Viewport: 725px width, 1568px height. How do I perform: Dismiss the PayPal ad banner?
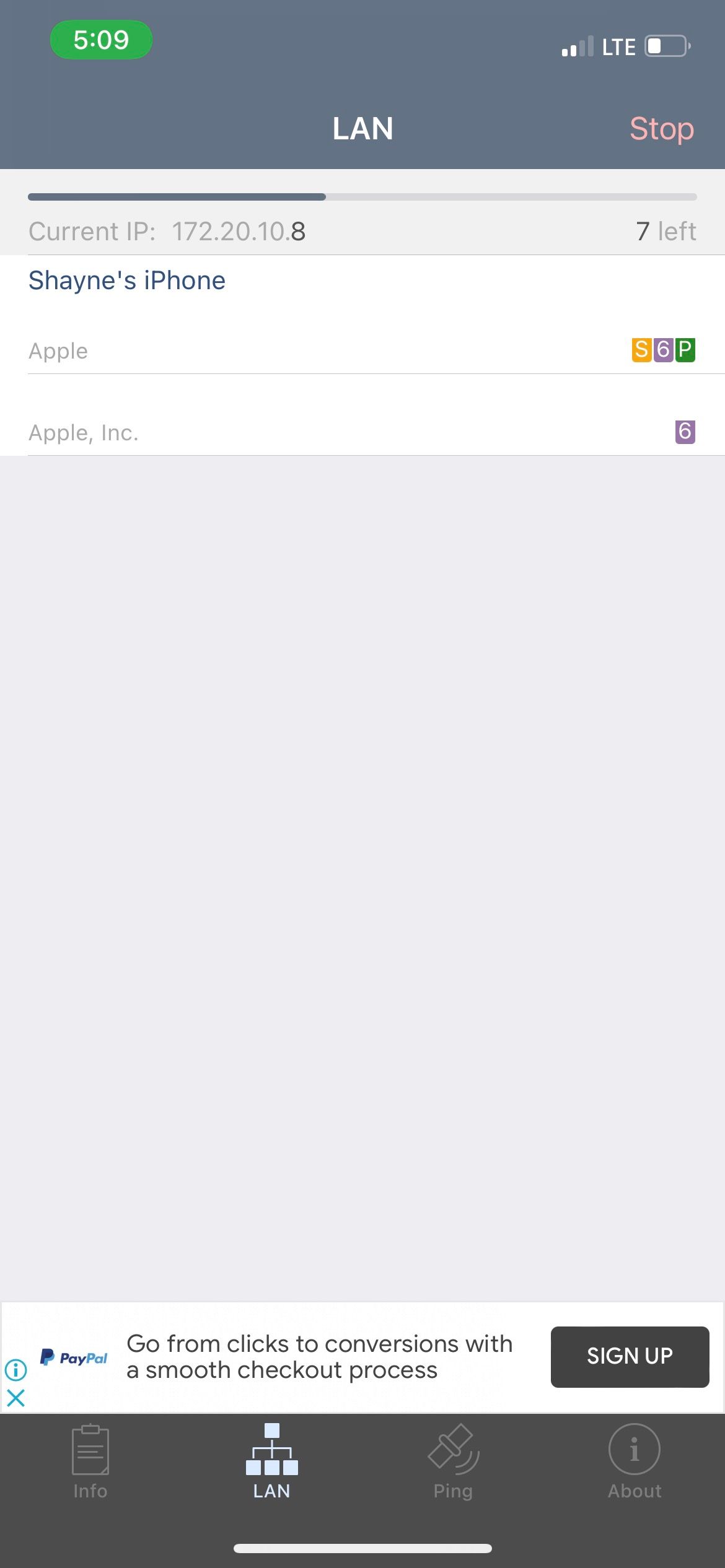pyautogui.click(x=15, y=1398)
